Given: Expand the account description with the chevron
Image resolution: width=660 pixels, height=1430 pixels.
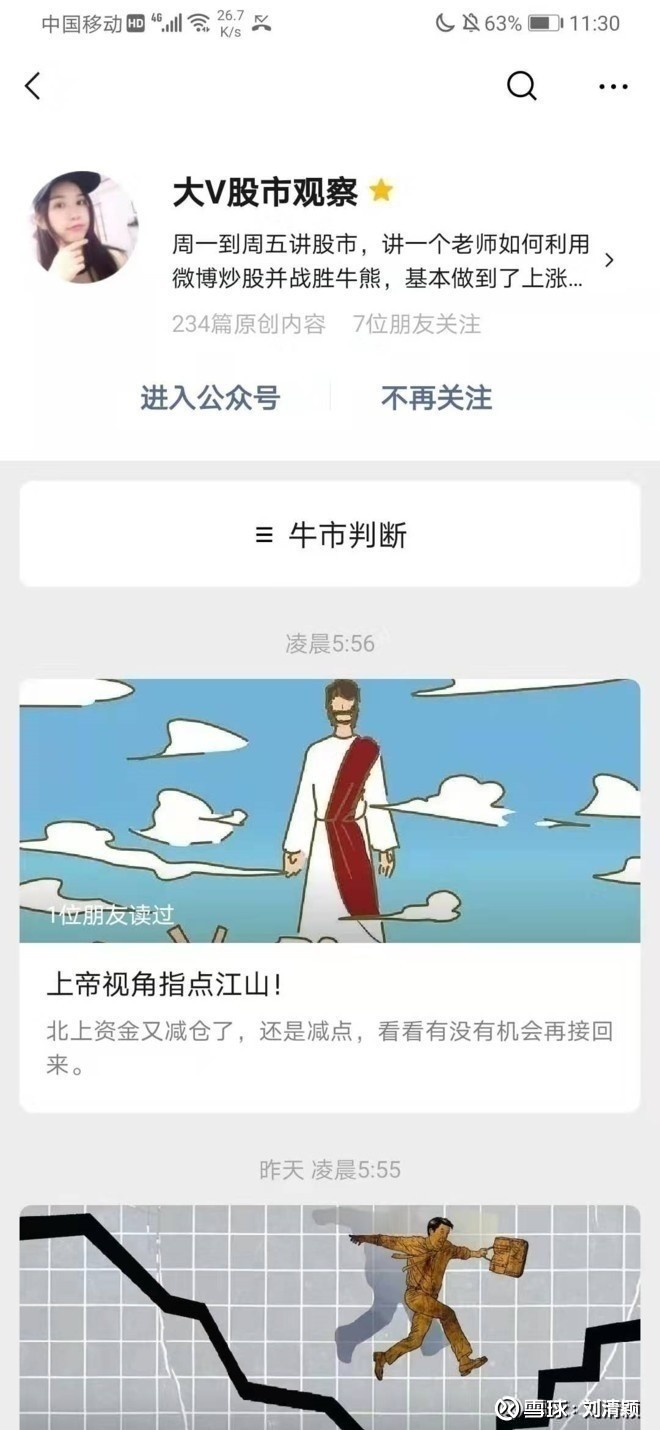Looking at the screenshot, I should (609, 260).
